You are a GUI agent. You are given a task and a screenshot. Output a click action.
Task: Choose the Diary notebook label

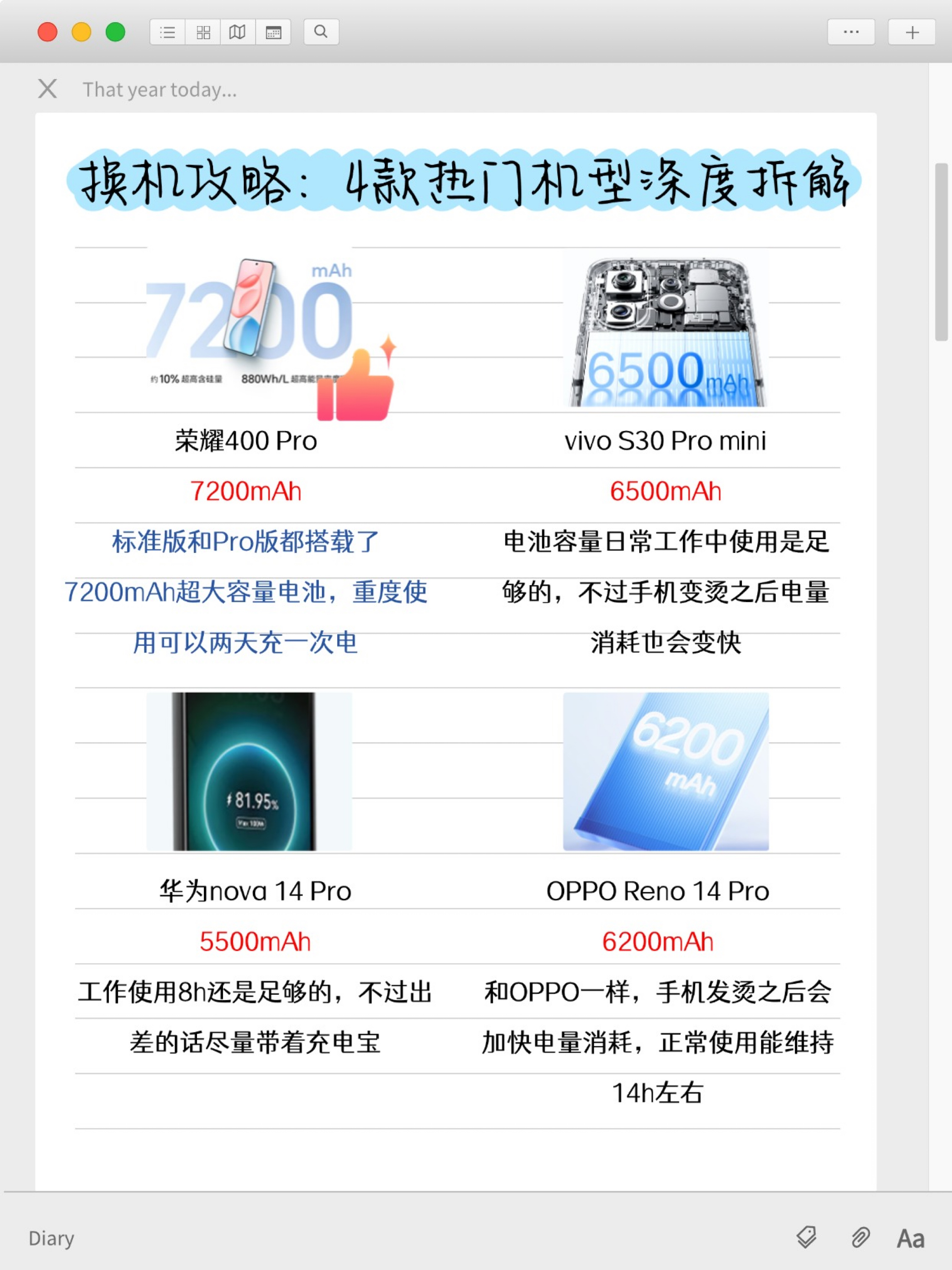click(x=51, y=1238)
